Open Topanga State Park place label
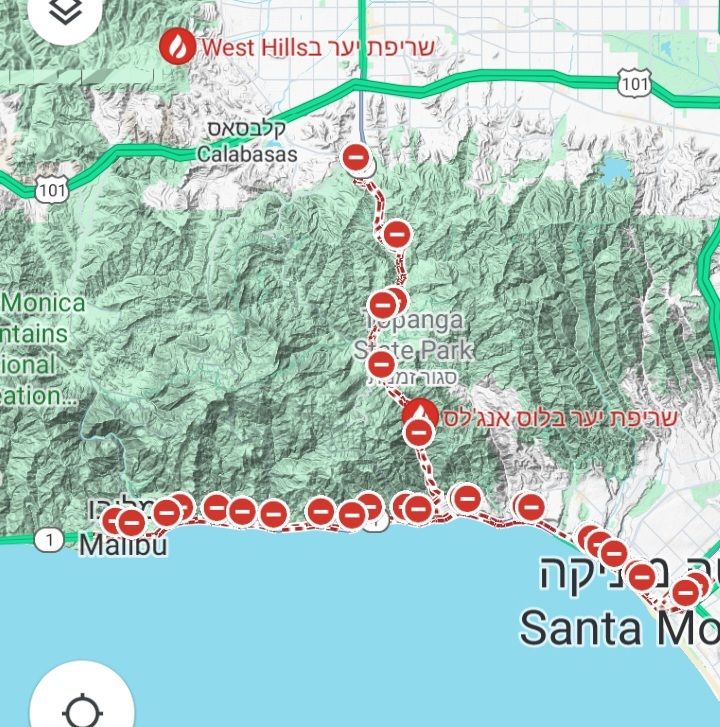Image resolution: width=720 pixels, height=727 pixels. coord(409,336)
